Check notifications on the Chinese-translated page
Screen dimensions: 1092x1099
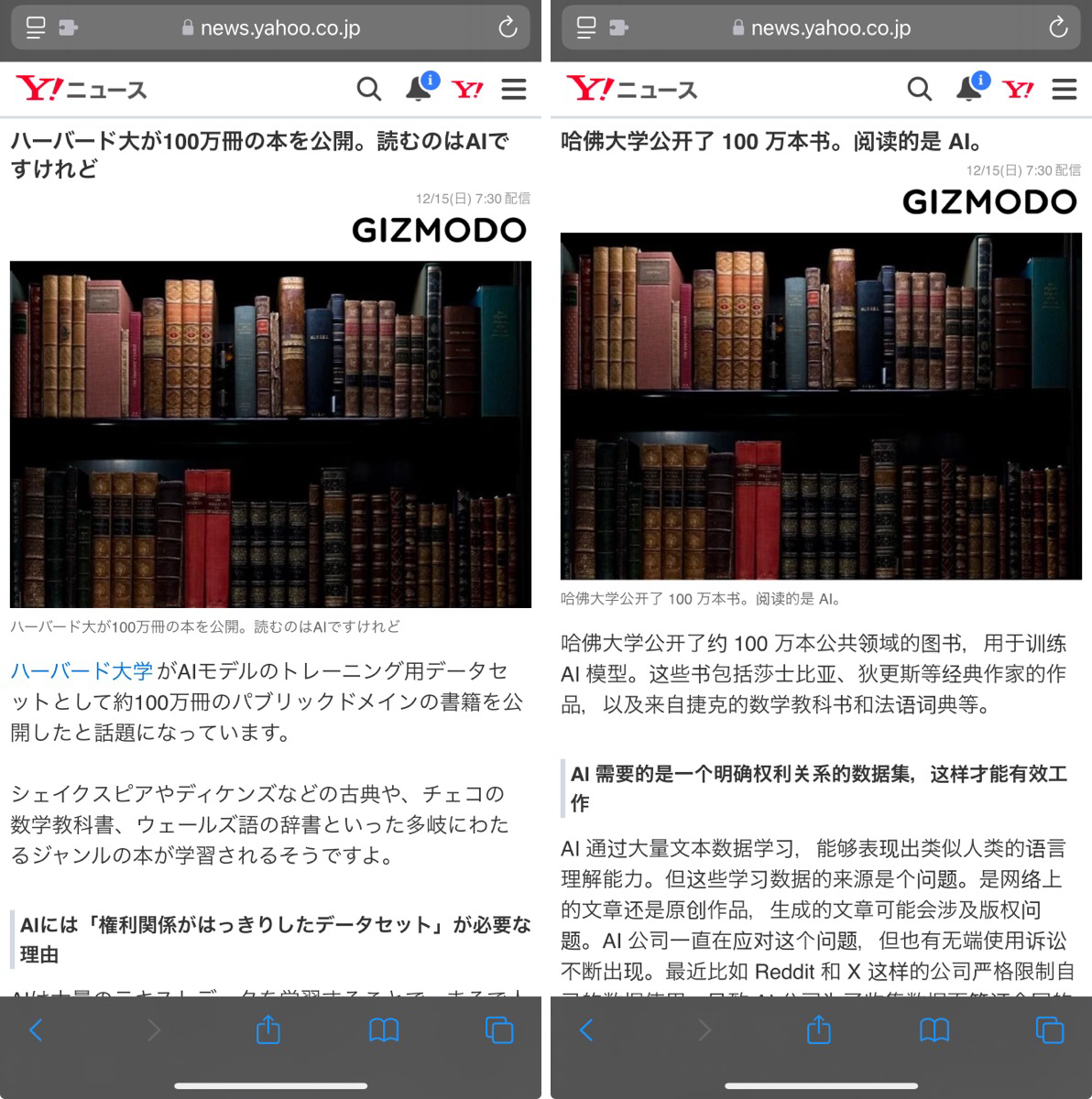click(x=970, y=88)
